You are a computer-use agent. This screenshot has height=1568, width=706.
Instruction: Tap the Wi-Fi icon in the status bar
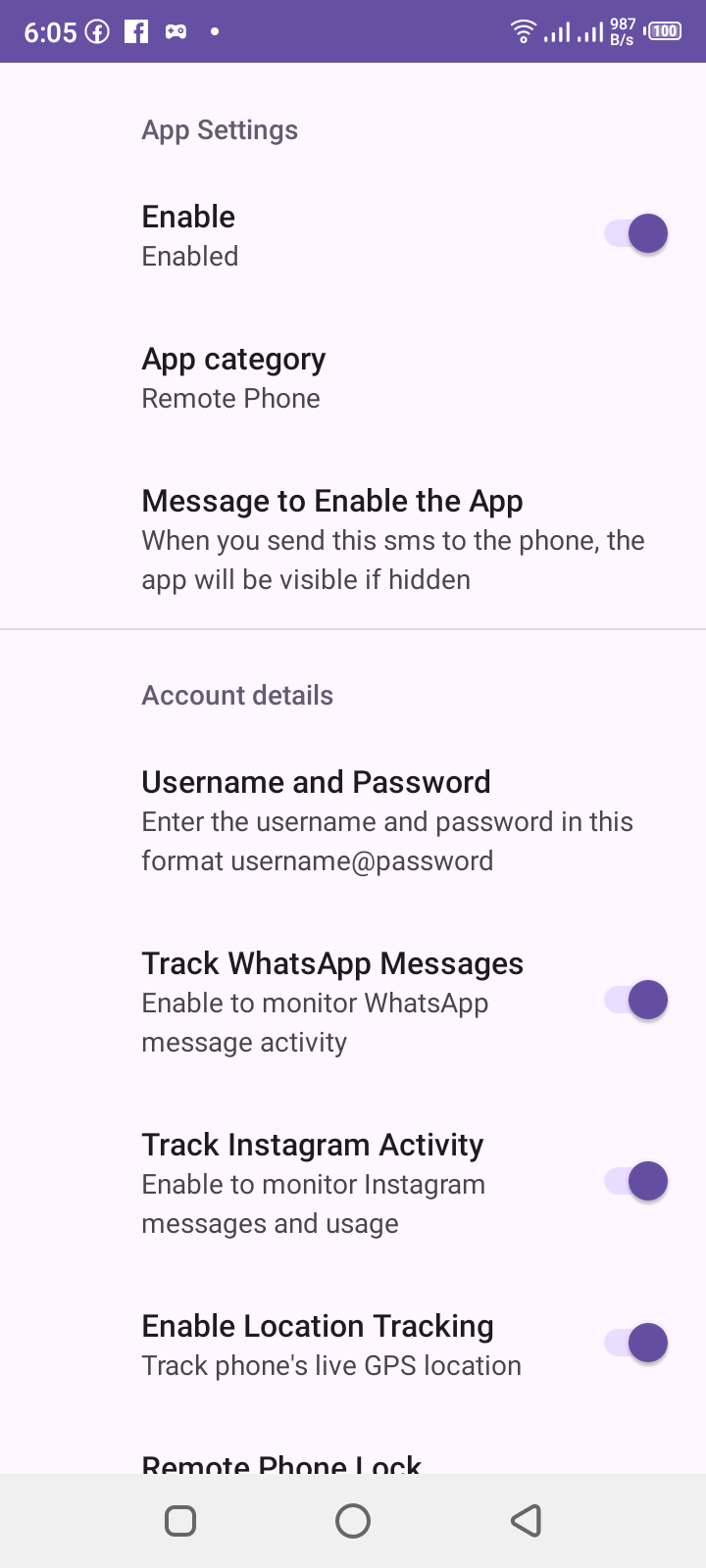coord(524,30)
